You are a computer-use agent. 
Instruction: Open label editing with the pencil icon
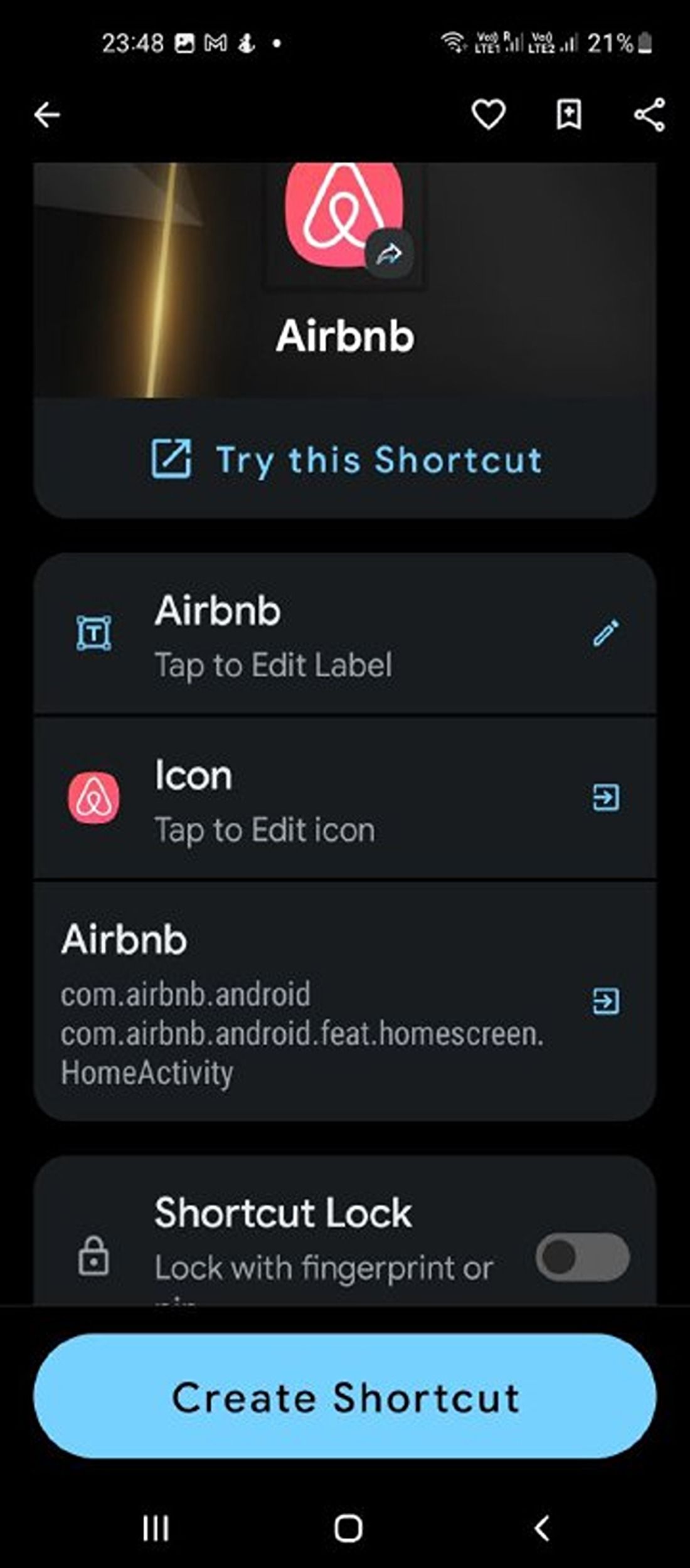[x=606, y=632]
